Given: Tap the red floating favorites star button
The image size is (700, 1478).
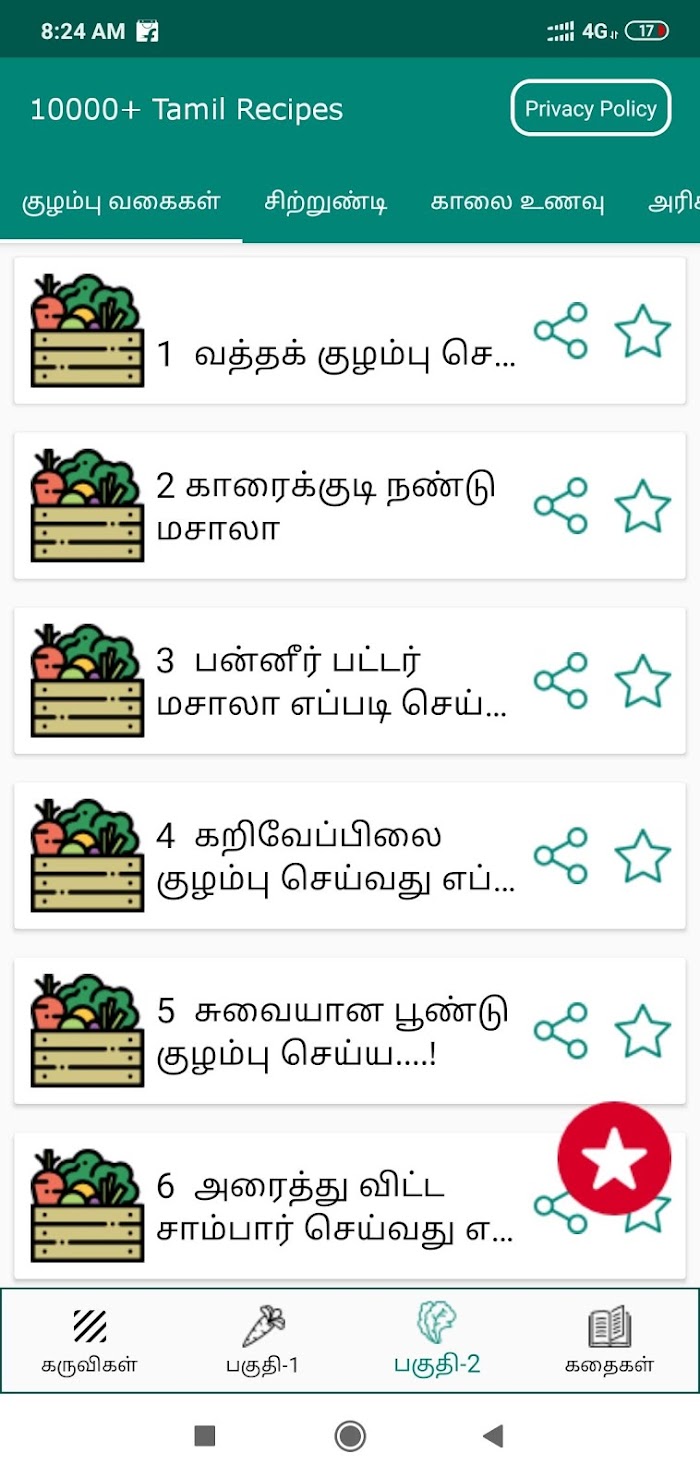Looking at the screenshot, I should 614,1158.
